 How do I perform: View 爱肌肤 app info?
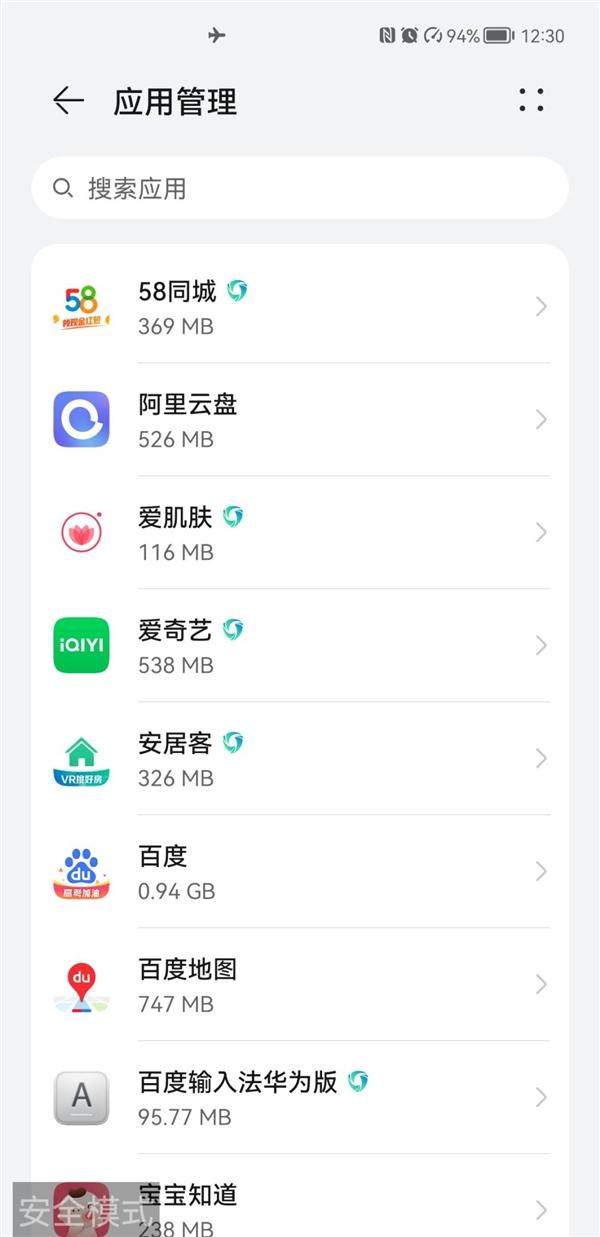300,533
